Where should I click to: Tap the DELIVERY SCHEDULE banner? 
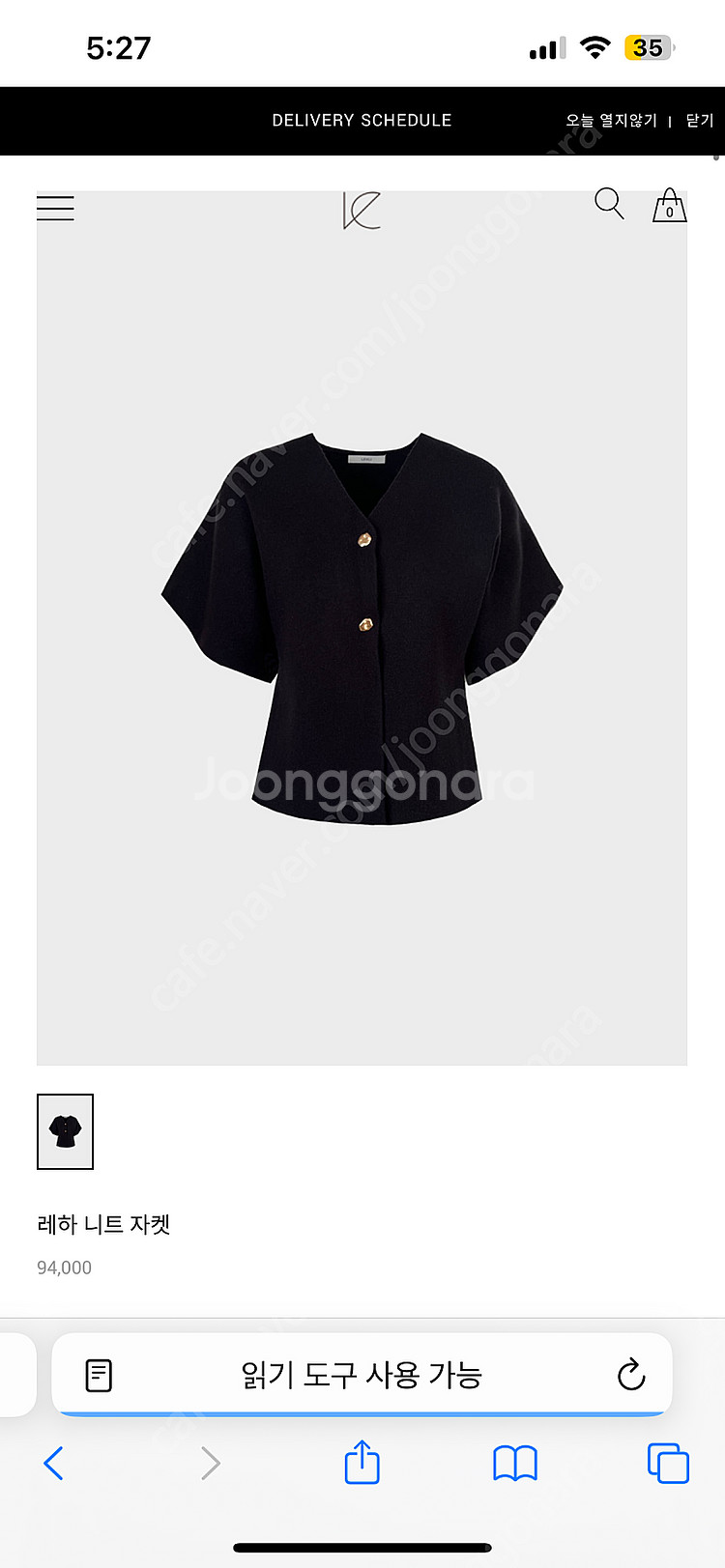pyautogui.click(x=362, y=121)
